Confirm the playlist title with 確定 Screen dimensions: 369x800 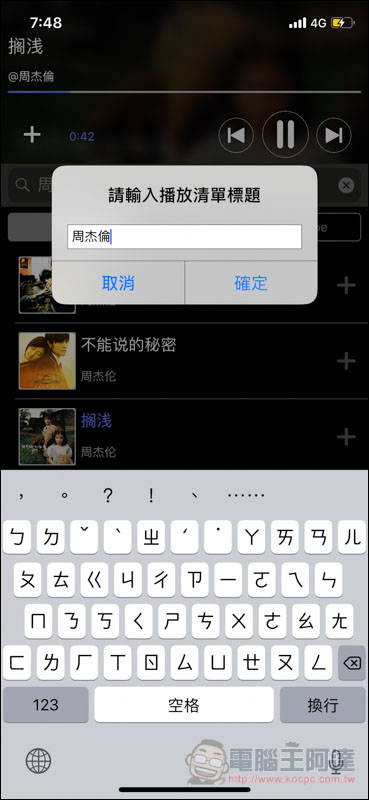(251, 283)
